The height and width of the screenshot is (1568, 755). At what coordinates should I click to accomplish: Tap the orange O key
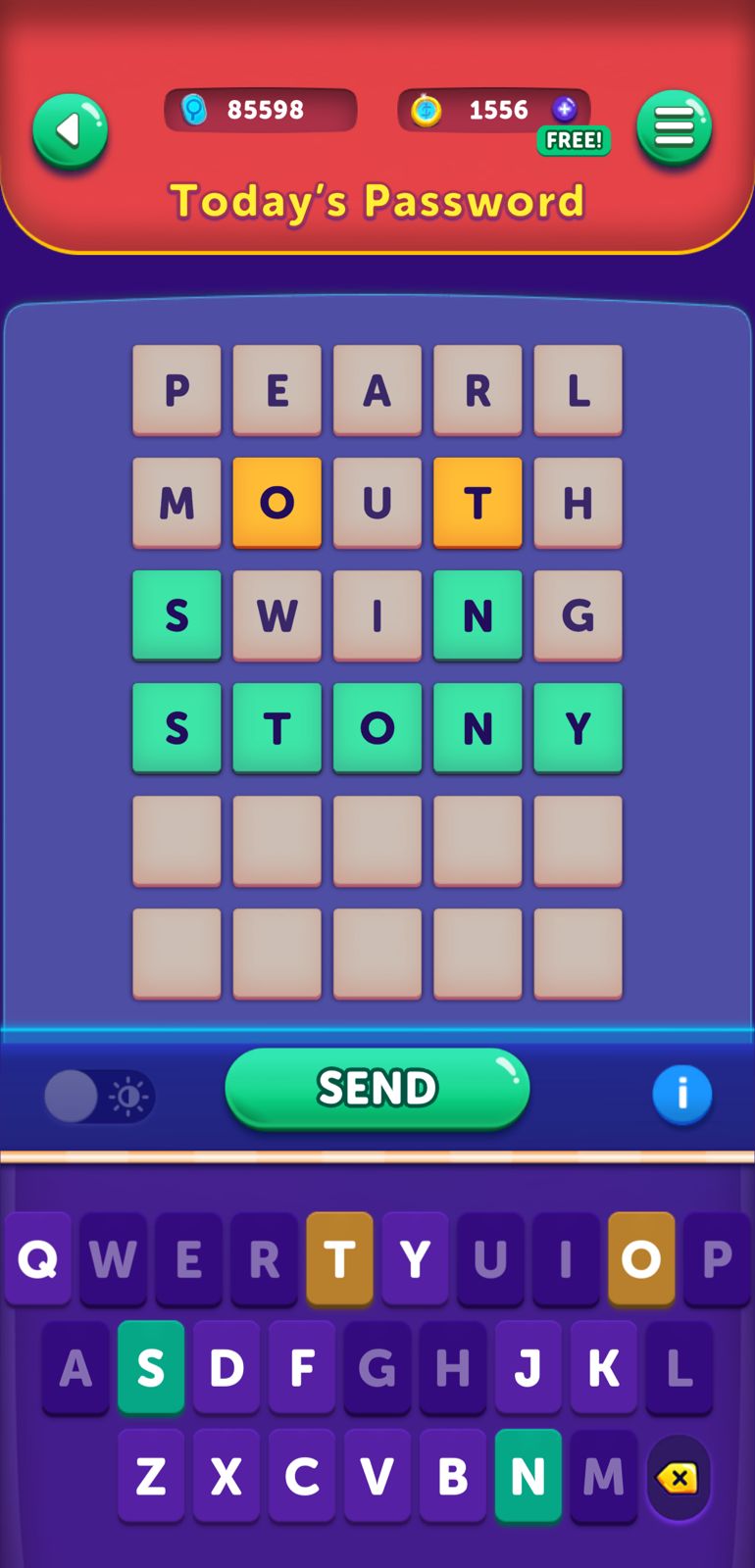641,1259
